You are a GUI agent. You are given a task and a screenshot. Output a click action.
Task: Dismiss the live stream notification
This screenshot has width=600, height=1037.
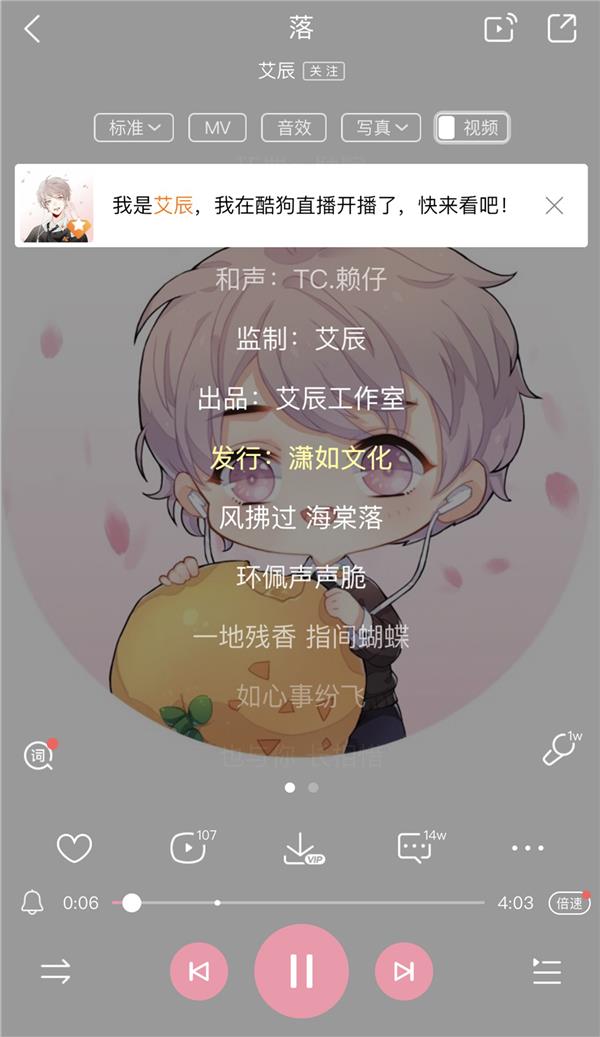[x=554, y=206]
